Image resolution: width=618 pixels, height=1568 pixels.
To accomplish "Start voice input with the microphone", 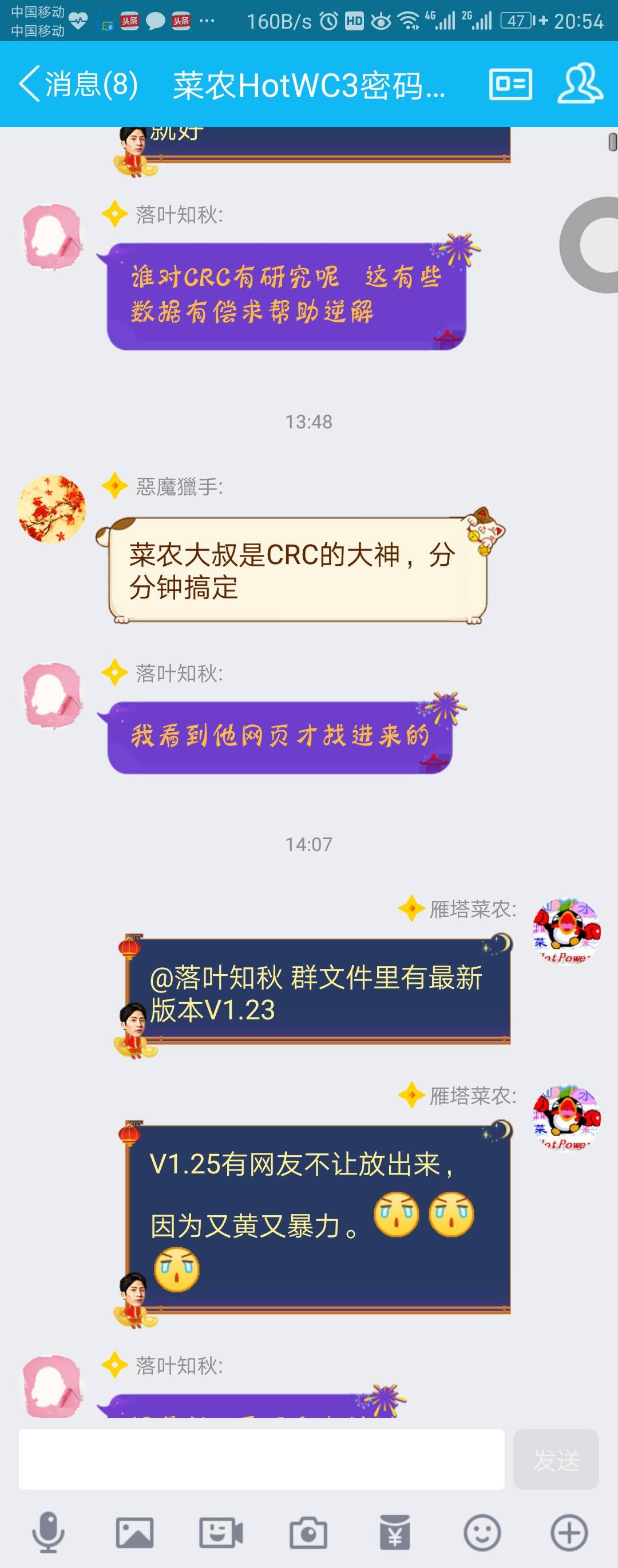I will pos(48,1531).
